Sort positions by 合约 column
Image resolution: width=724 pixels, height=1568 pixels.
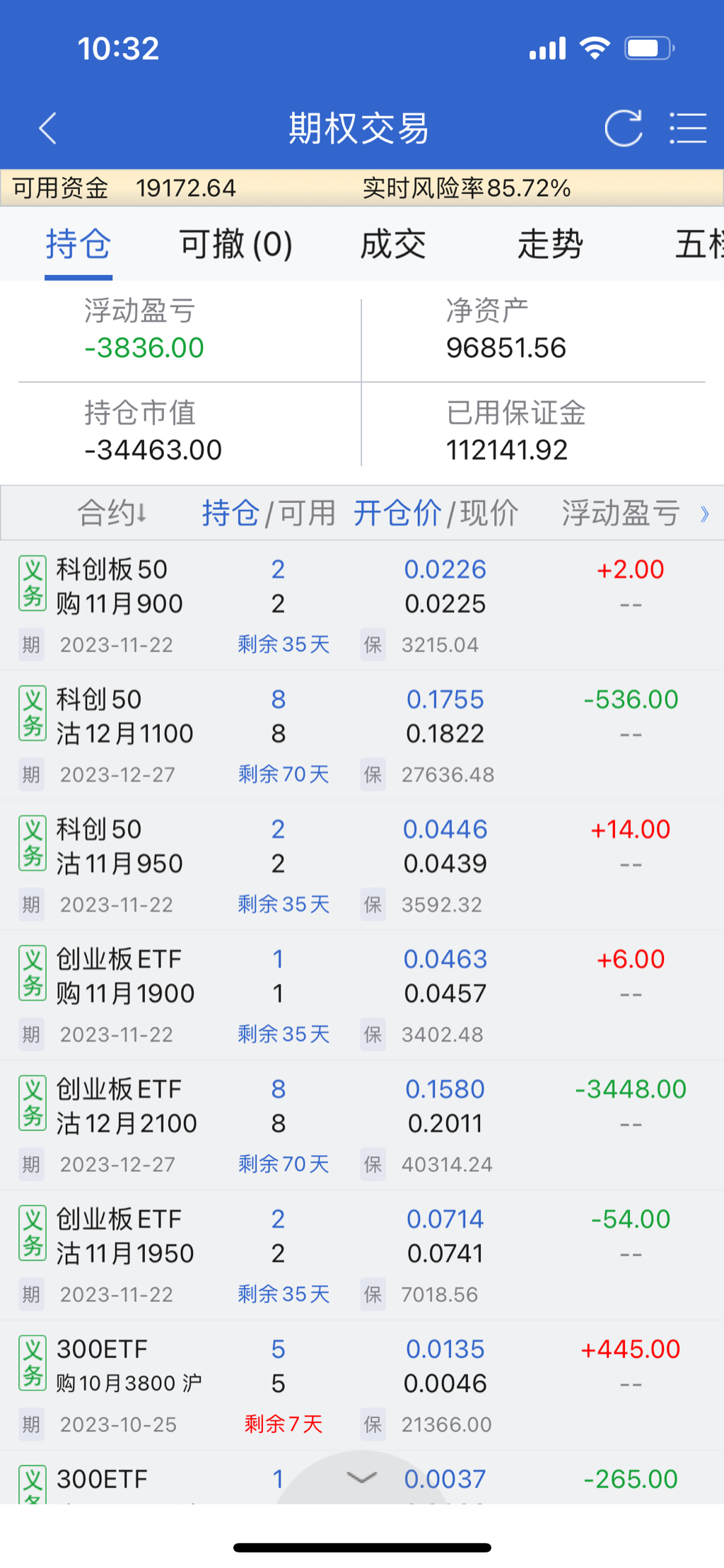pos(112,513)
